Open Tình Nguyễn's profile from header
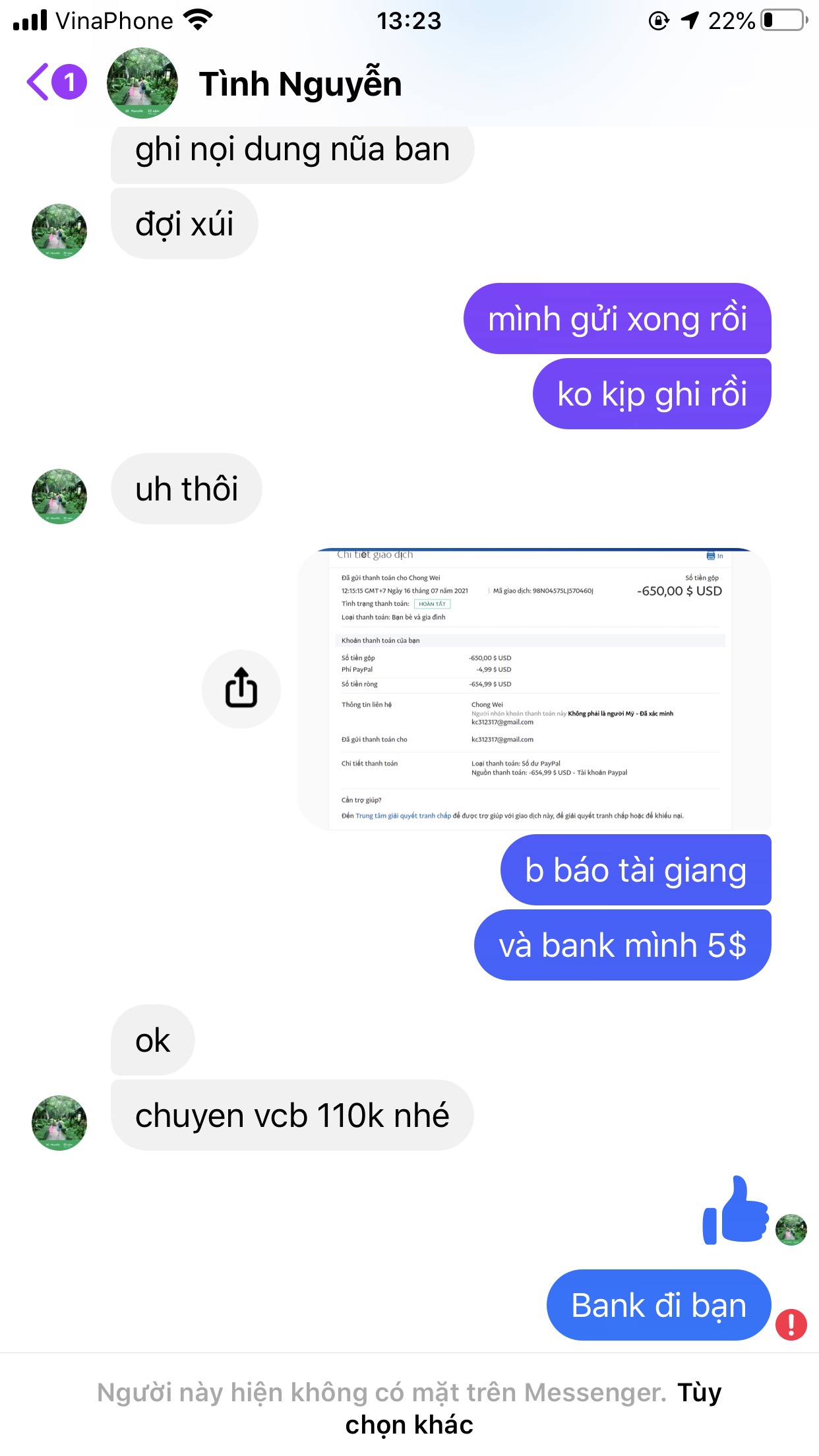819x1456 pixels. (x=300, y=84)
